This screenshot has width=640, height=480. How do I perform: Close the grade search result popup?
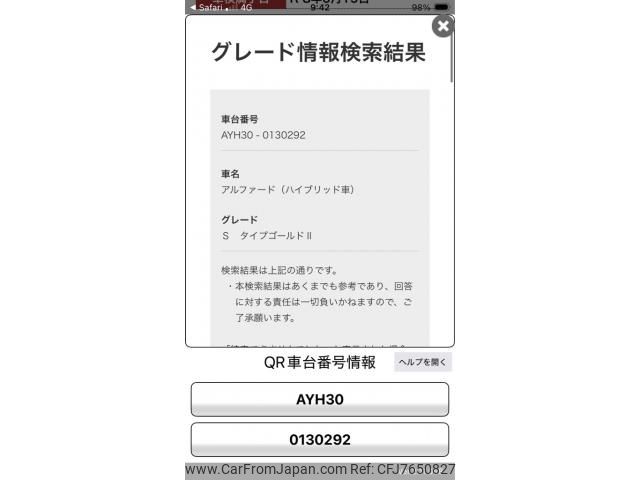tap(443, 26)
